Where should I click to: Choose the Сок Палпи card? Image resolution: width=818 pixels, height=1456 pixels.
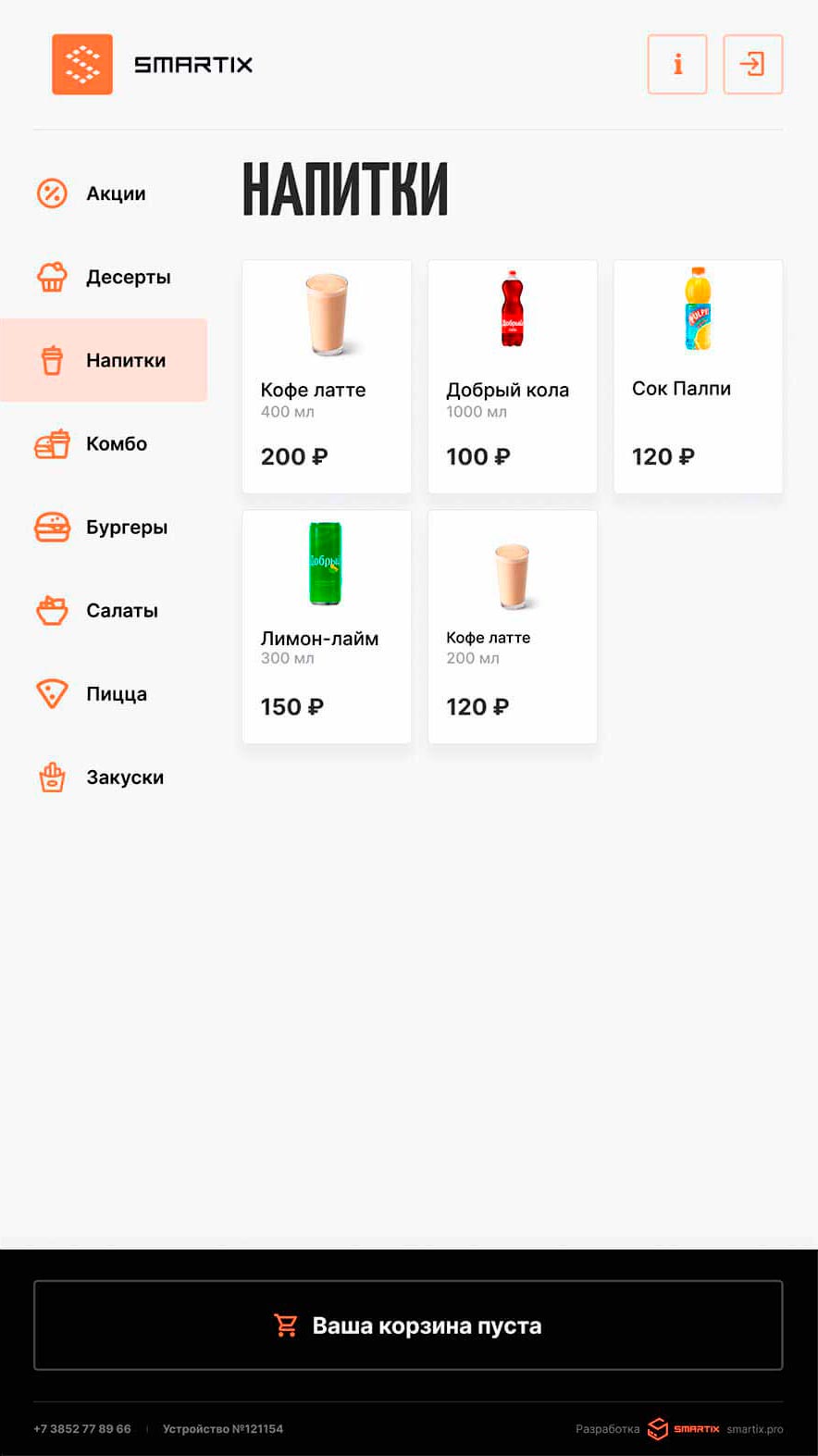click(698, 377)
